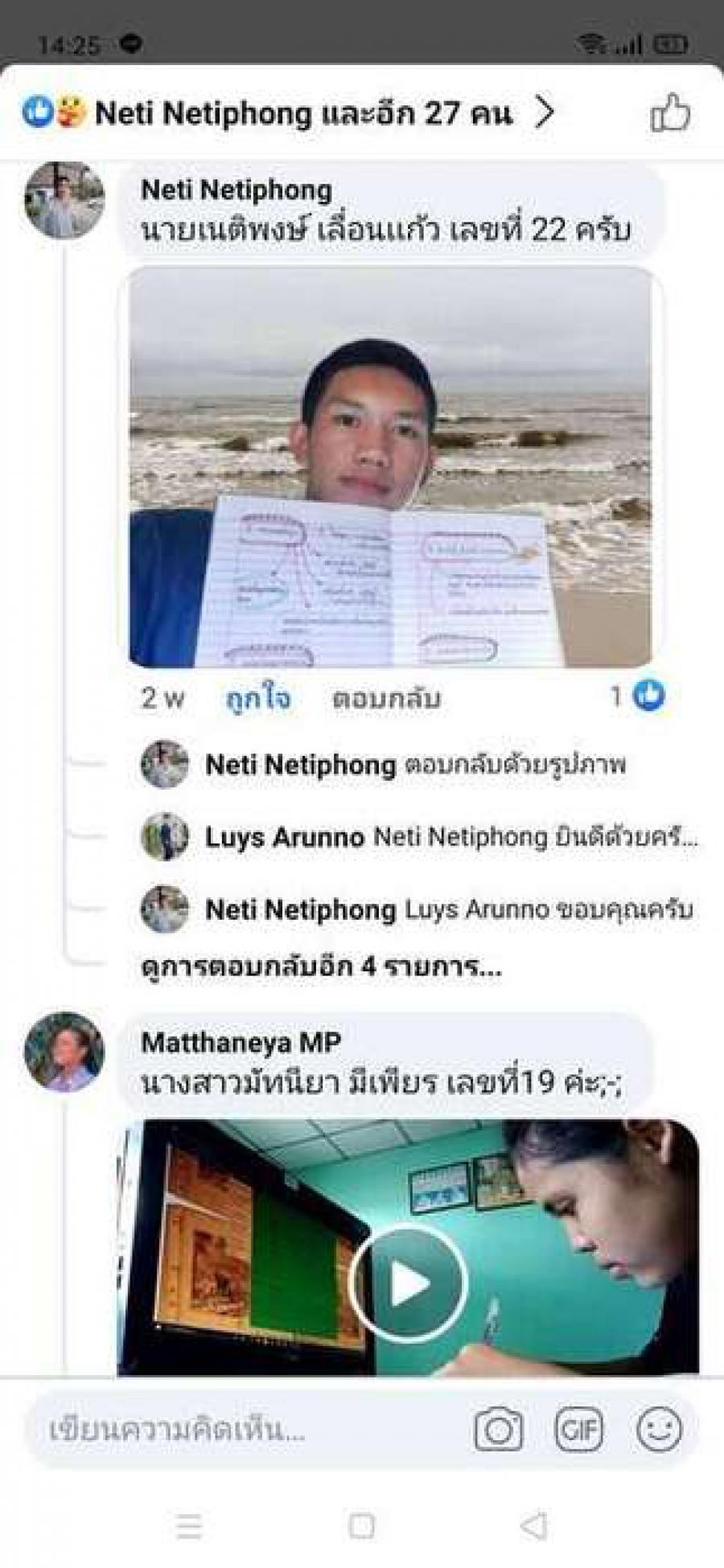Open the emoji sticker picker

[x=659, y=1430]
